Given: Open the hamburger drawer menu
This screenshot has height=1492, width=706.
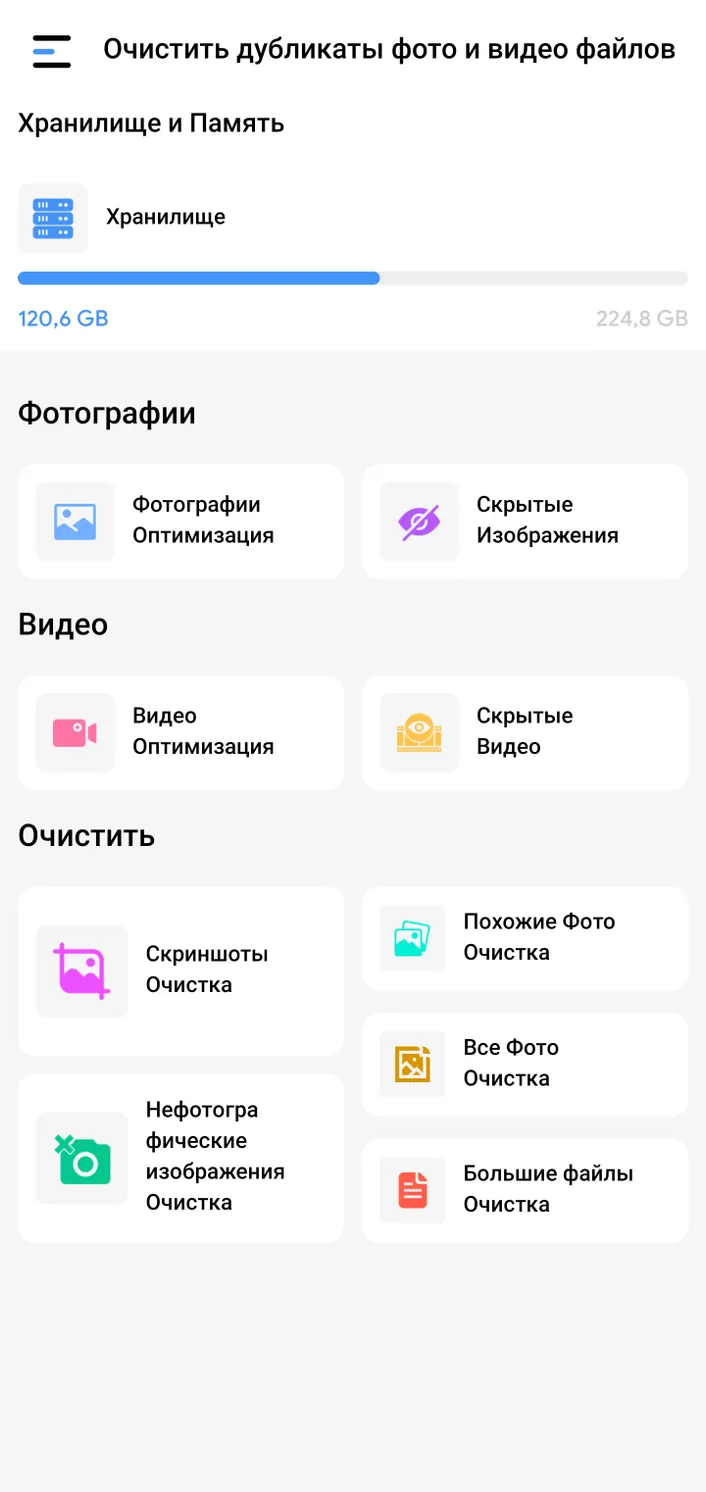Looking at the screenshot, I should (x=52, y=51).
